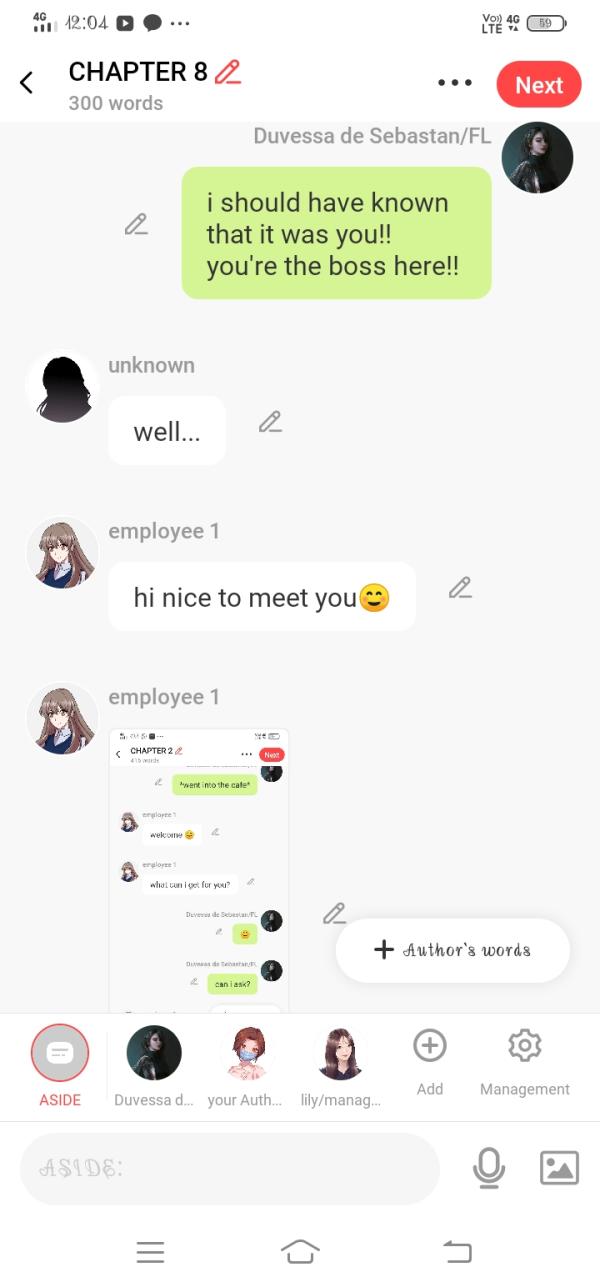Edit the "i should have known" message
Viewport: 600px width, 1287px height.
coord(136,224)
